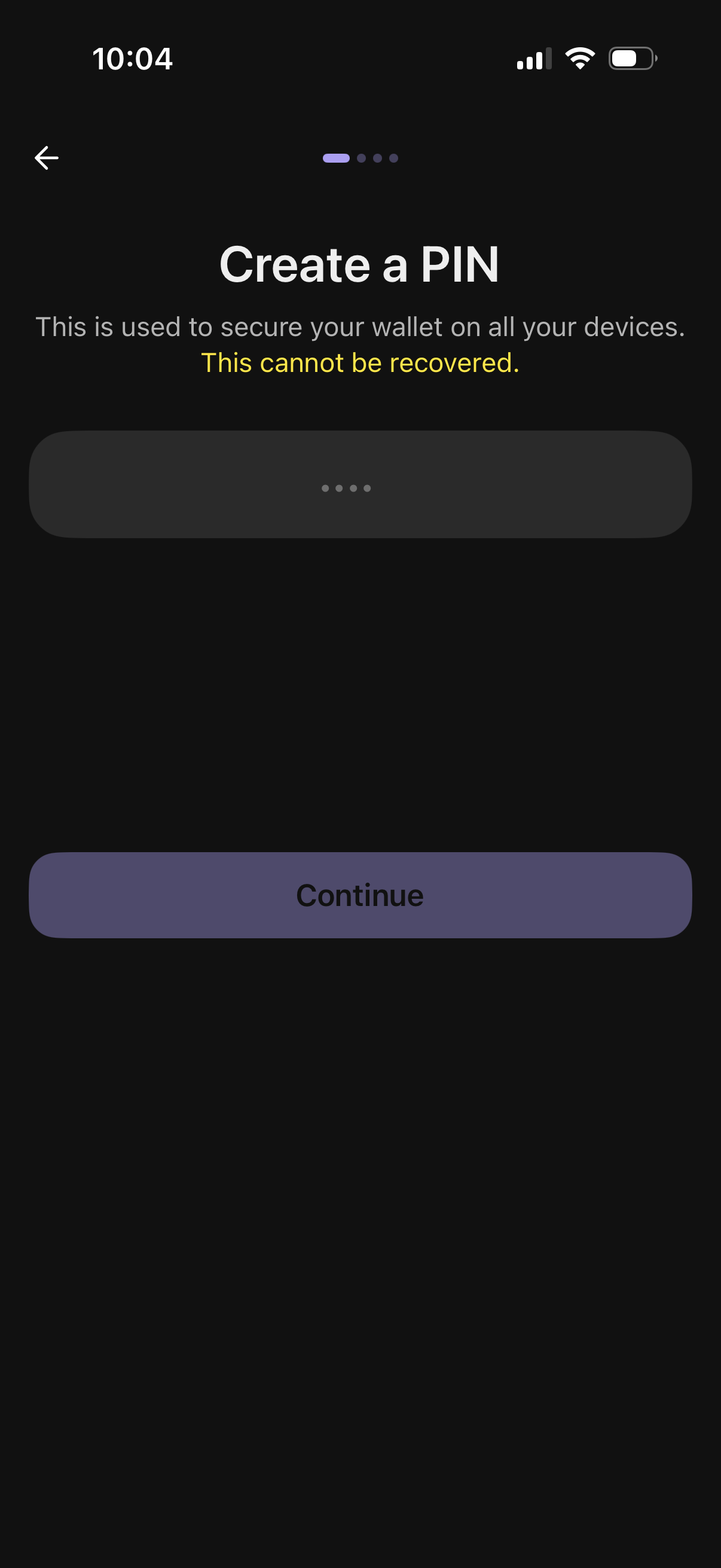721x1568 pixels.
Task: Tap the second progress step dot
Action: [361, 158]
